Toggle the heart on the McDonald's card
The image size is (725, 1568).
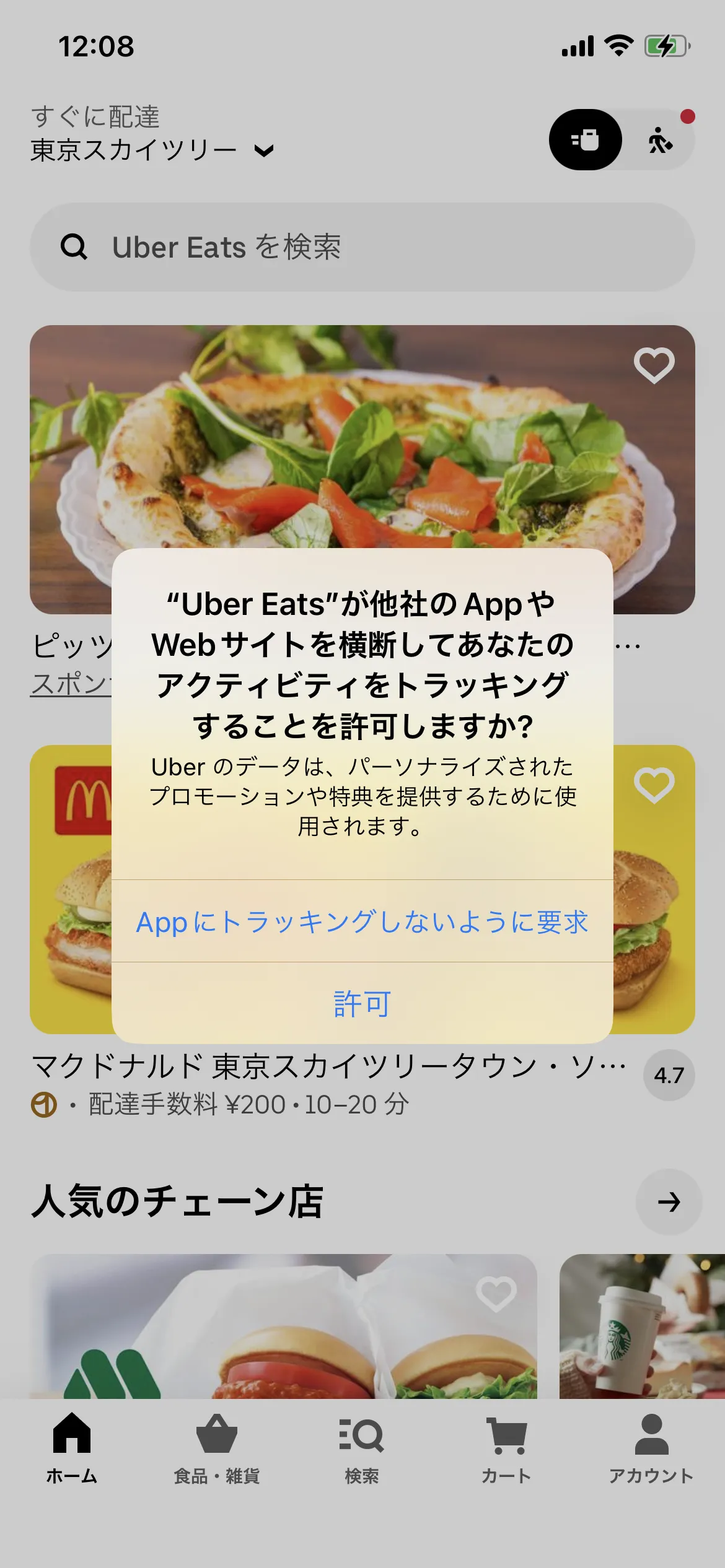(x=654, y=786)
